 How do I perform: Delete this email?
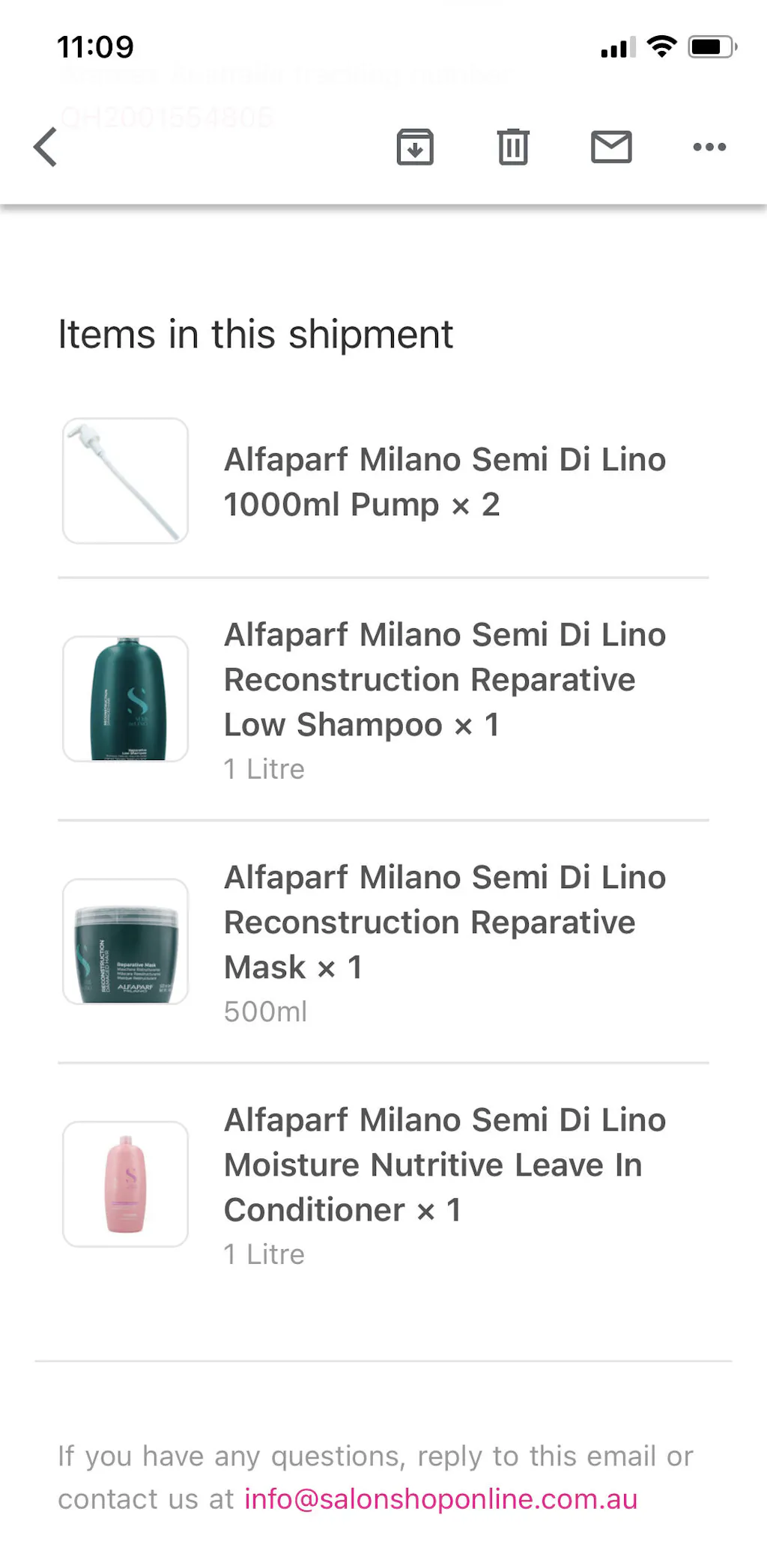click(513, 147)
